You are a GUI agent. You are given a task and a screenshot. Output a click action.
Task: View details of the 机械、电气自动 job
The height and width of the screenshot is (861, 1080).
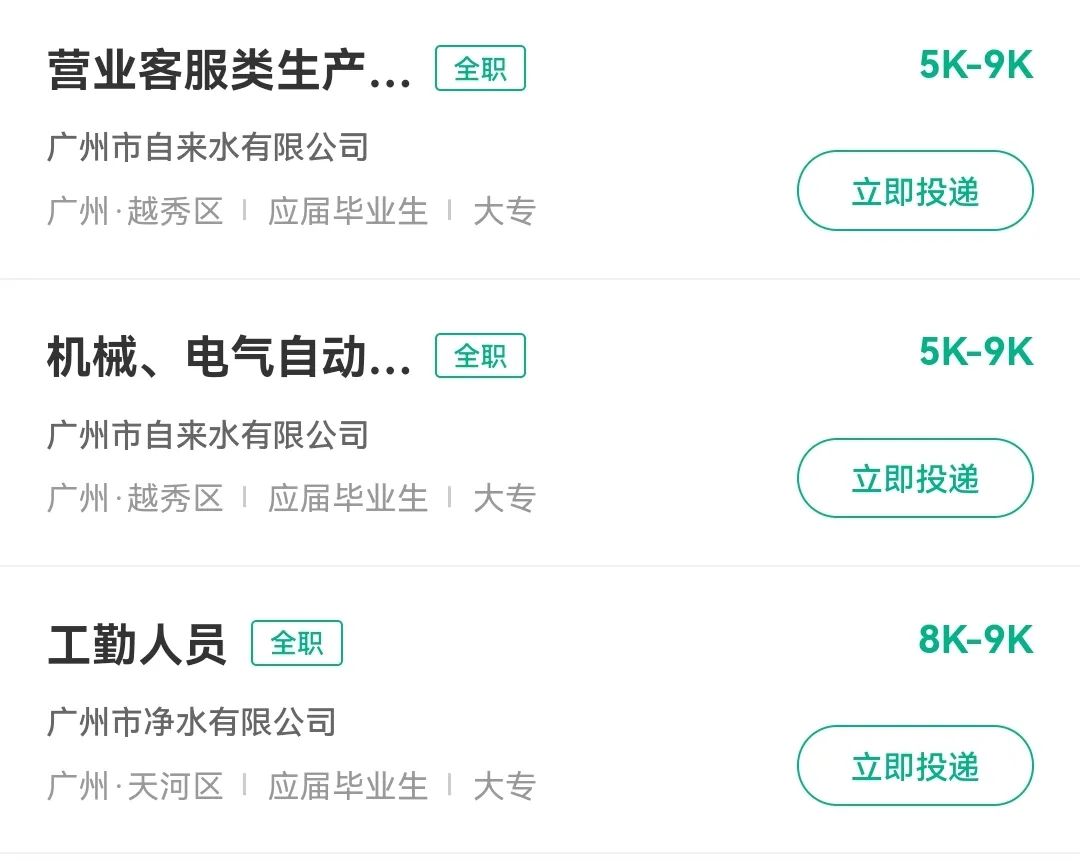click(x=229, y=359)
